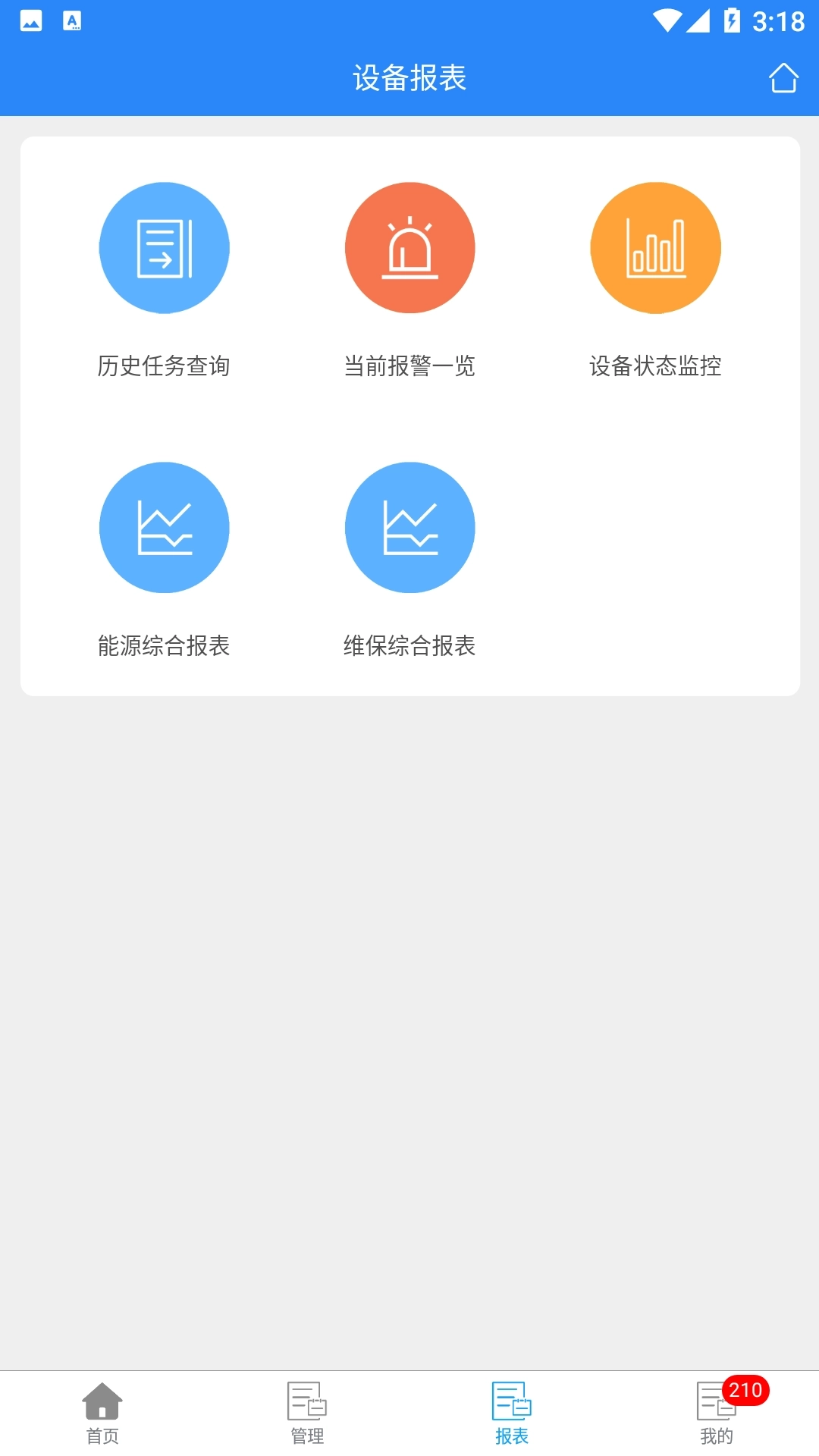Tap the battery indicator in status bar
Viewport: 819px width, 1456px height.
[730, 20]
